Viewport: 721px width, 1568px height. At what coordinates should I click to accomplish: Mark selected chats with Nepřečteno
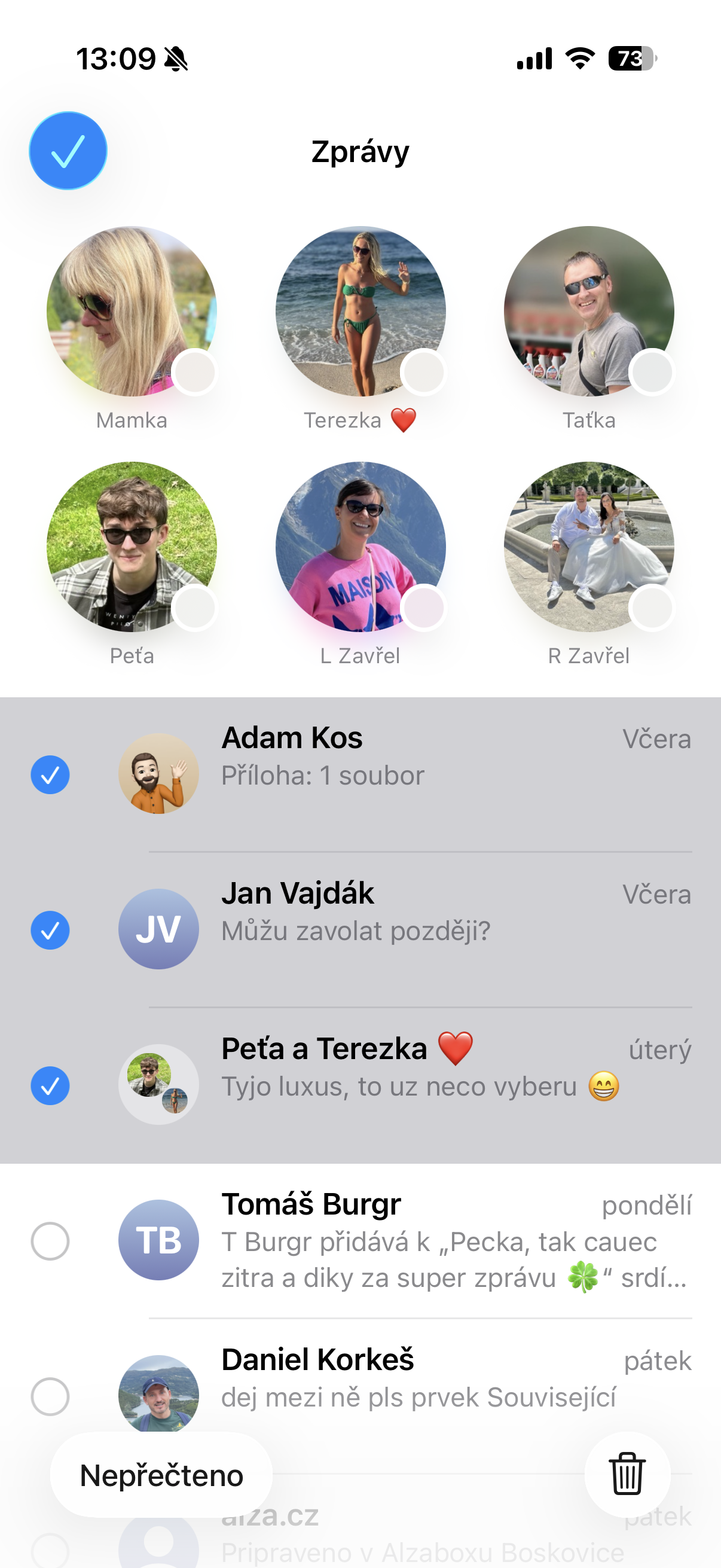coord(161,1475)
